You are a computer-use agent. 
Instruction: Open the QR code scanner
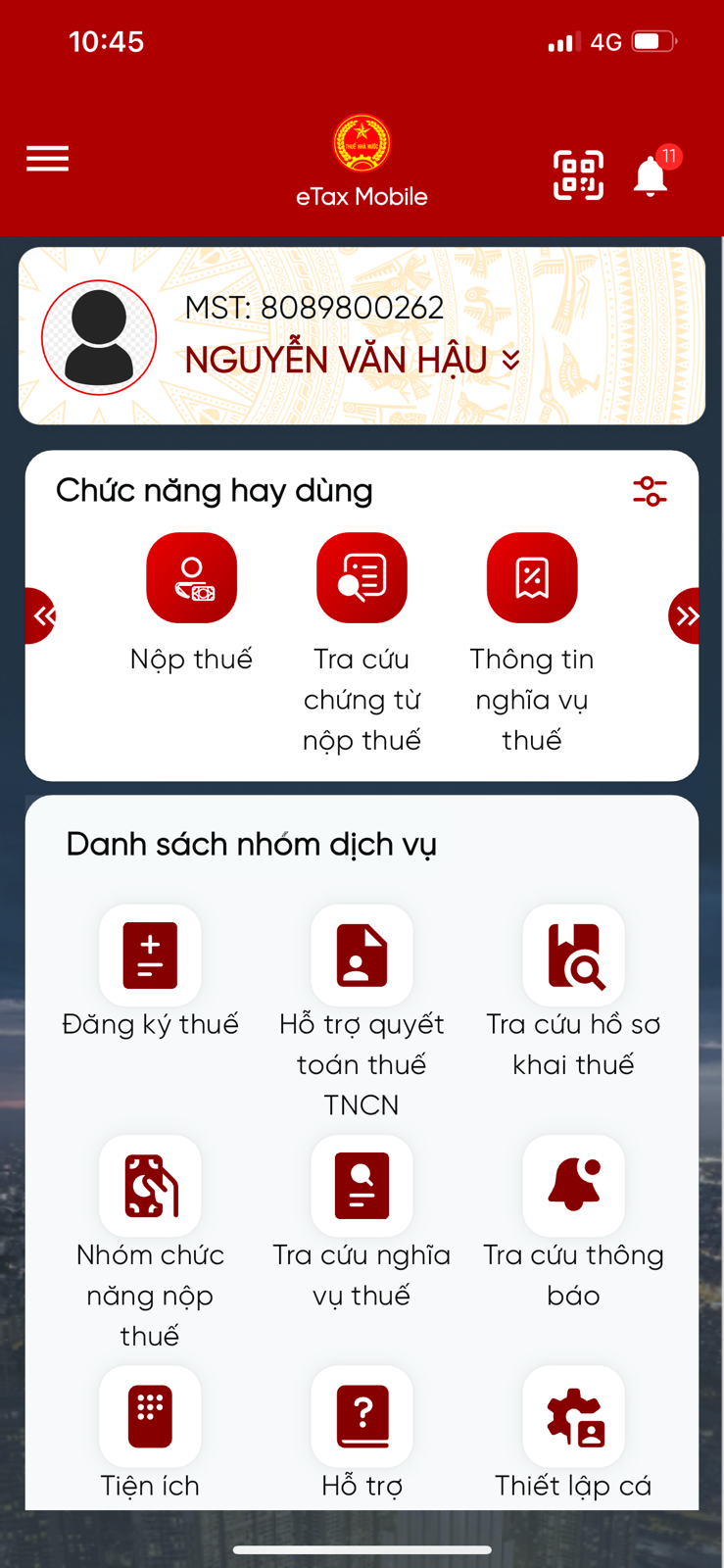point(578,175)
